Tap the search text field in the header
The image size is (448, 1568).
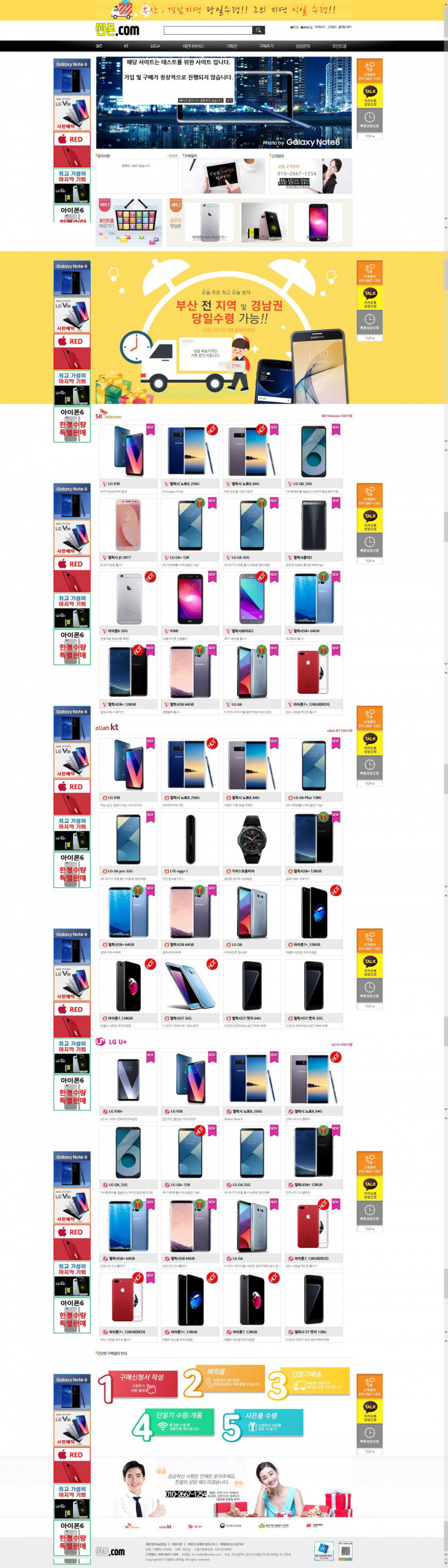pyautogui.click(x=207, y=31)
